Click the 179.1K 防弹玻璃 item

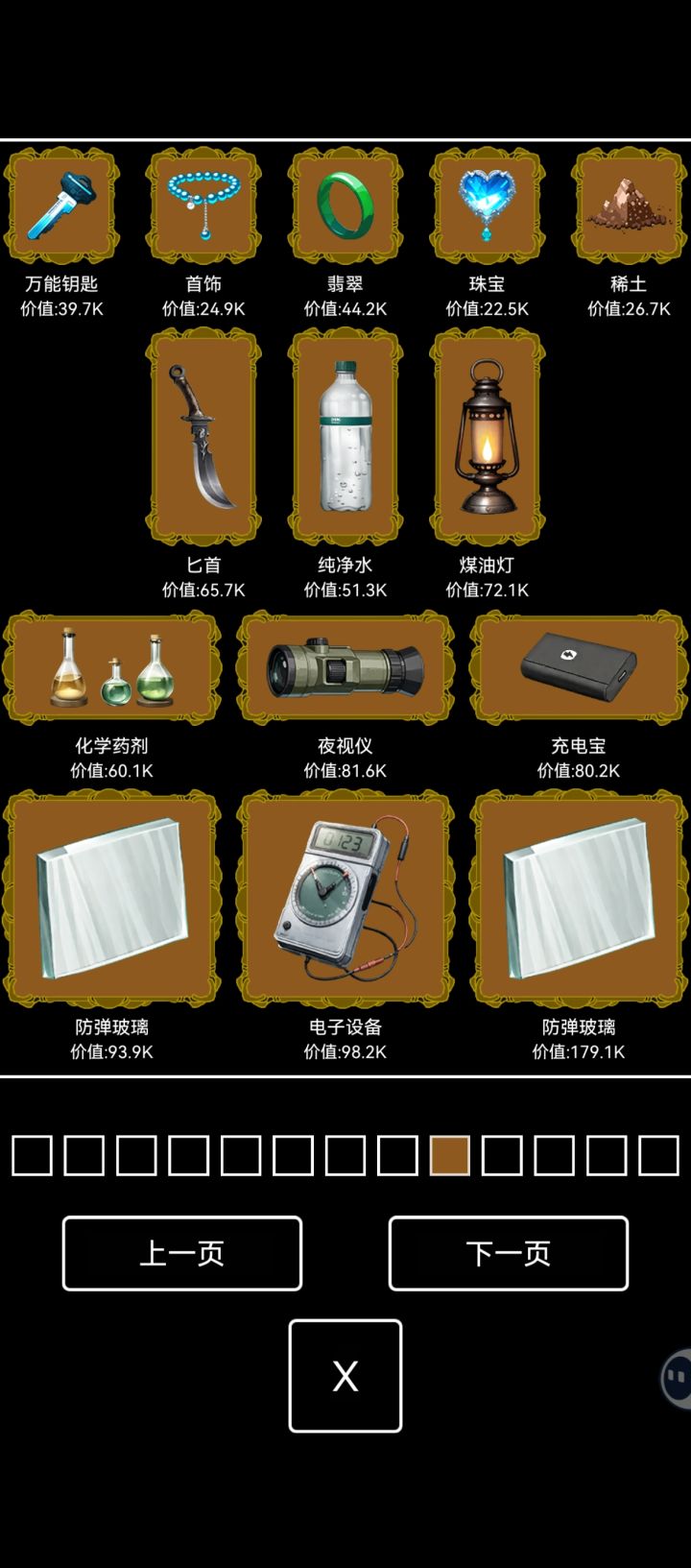[x=577, y=898]
